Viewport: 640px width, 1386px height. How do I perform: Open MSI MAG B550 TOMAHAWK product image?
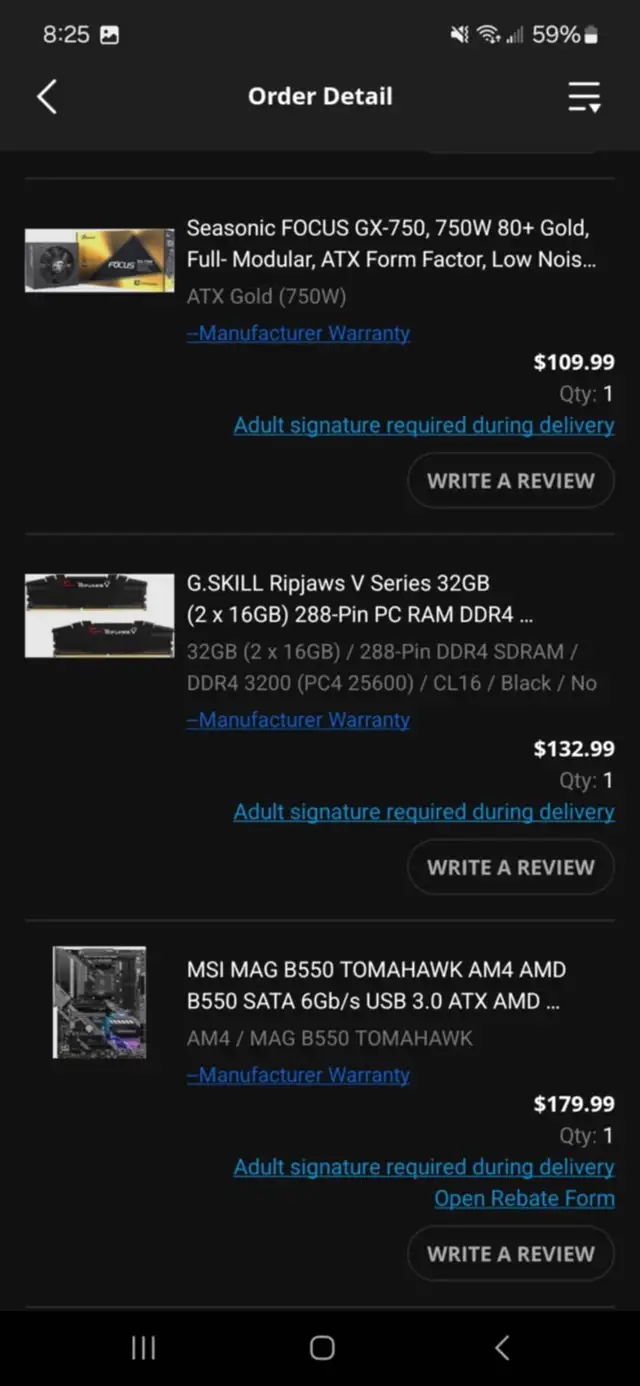tap(99, 1002)
